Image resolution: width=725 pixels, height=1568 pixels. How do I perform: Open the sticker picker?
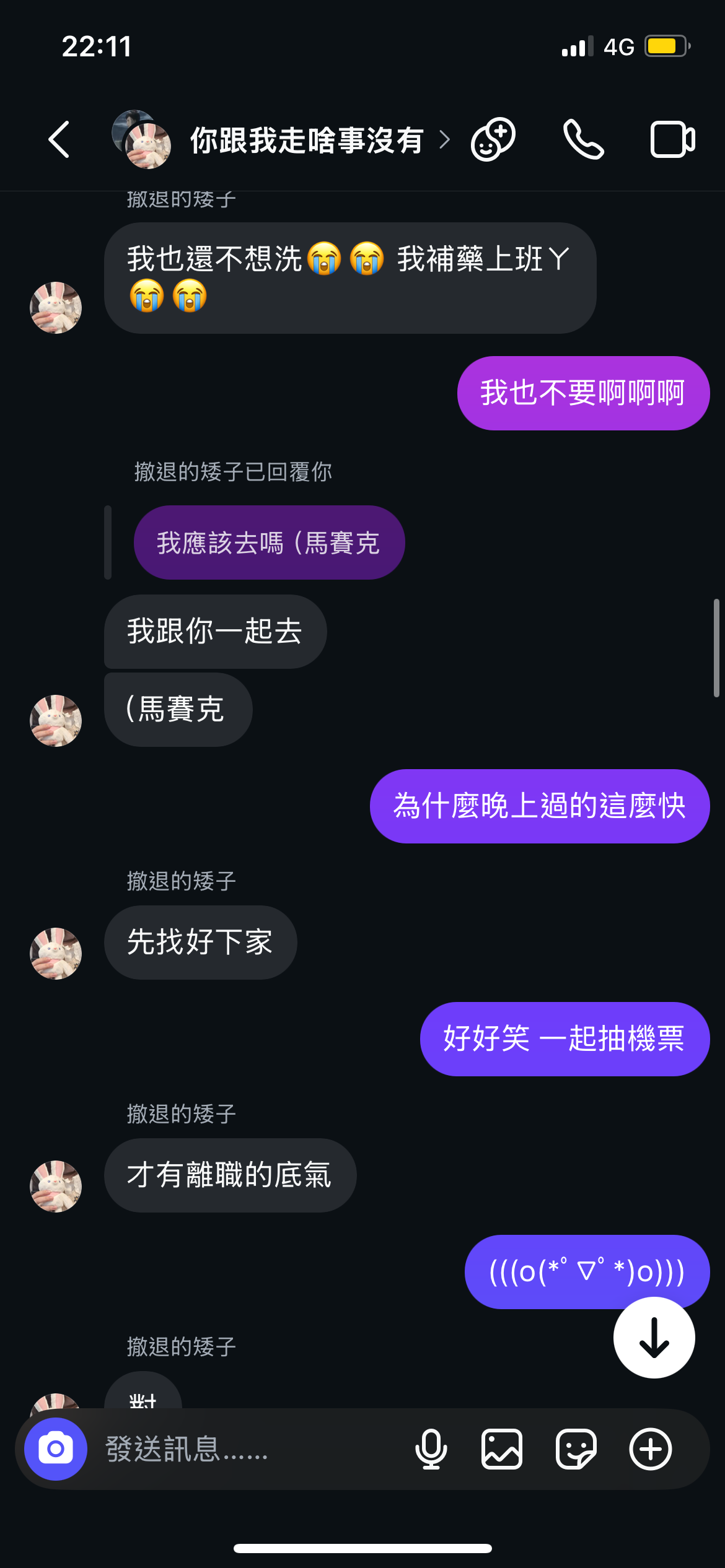coord(576,1449)
